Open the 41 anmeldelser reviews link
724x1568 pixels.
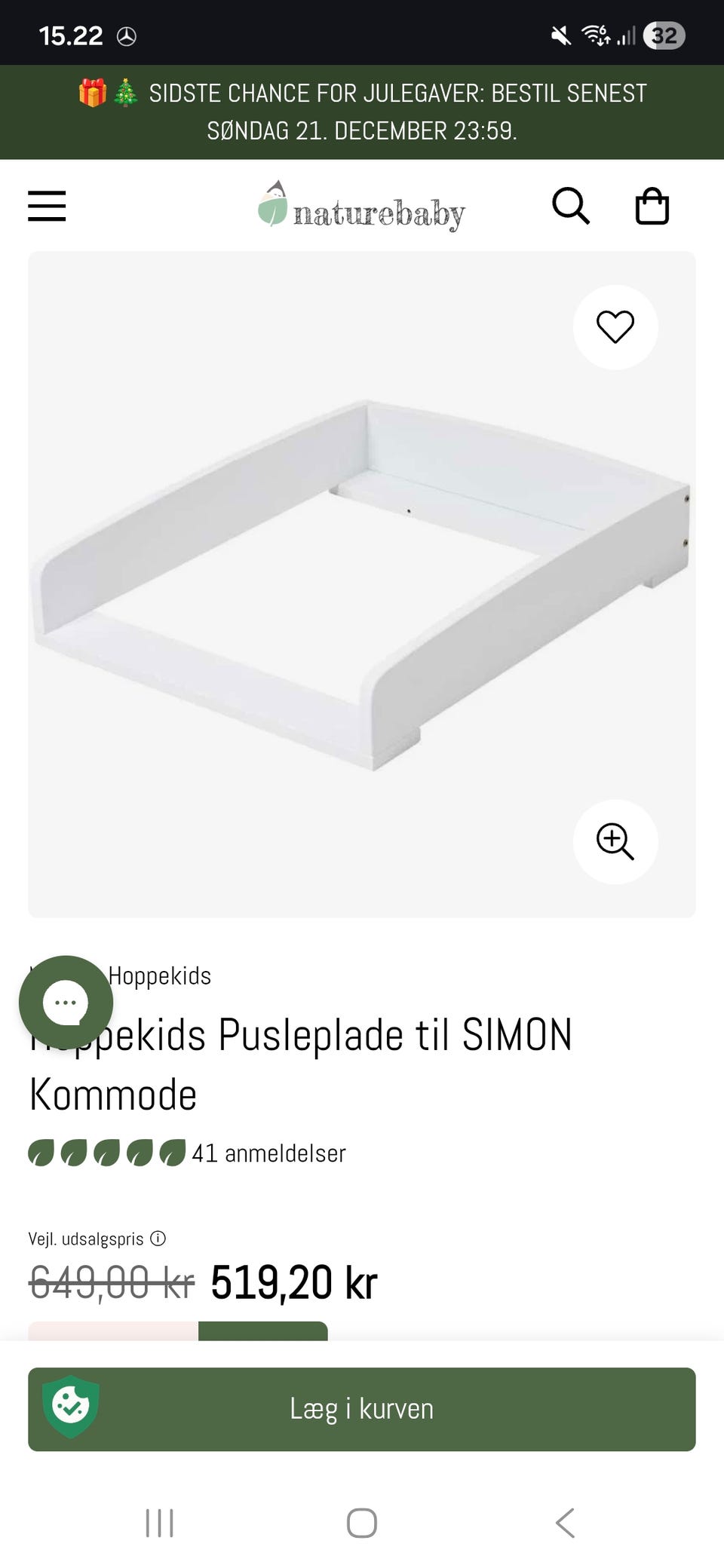coord(268,1152)
